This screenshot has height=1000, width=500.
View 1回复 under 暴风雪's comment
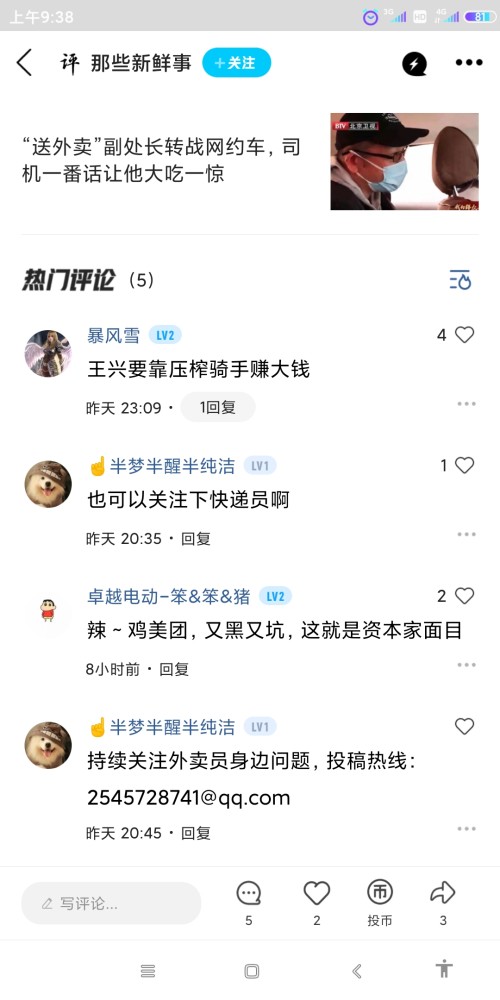218,408
